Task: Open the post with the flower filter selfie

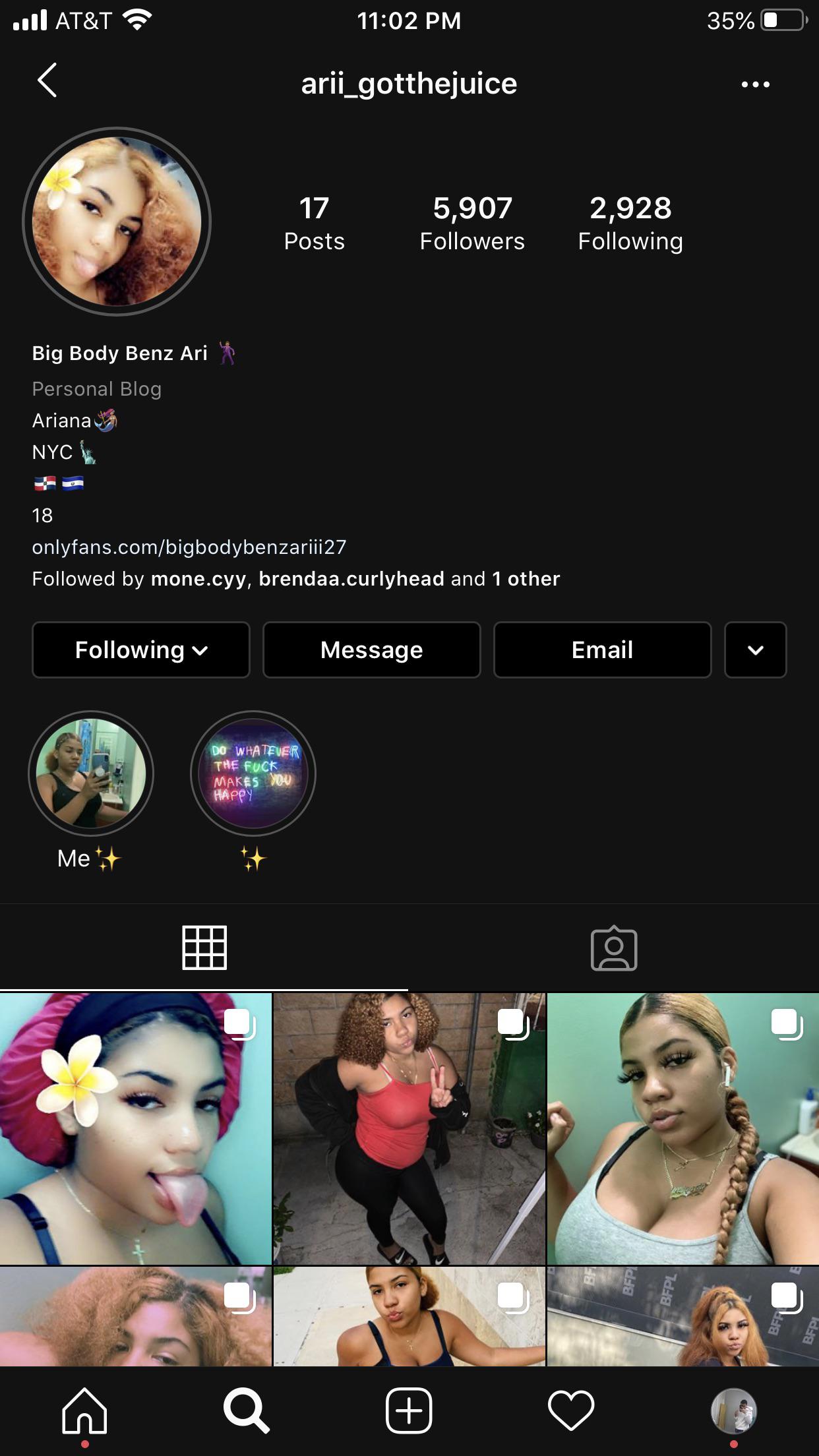Action: tap(136, 1128)
